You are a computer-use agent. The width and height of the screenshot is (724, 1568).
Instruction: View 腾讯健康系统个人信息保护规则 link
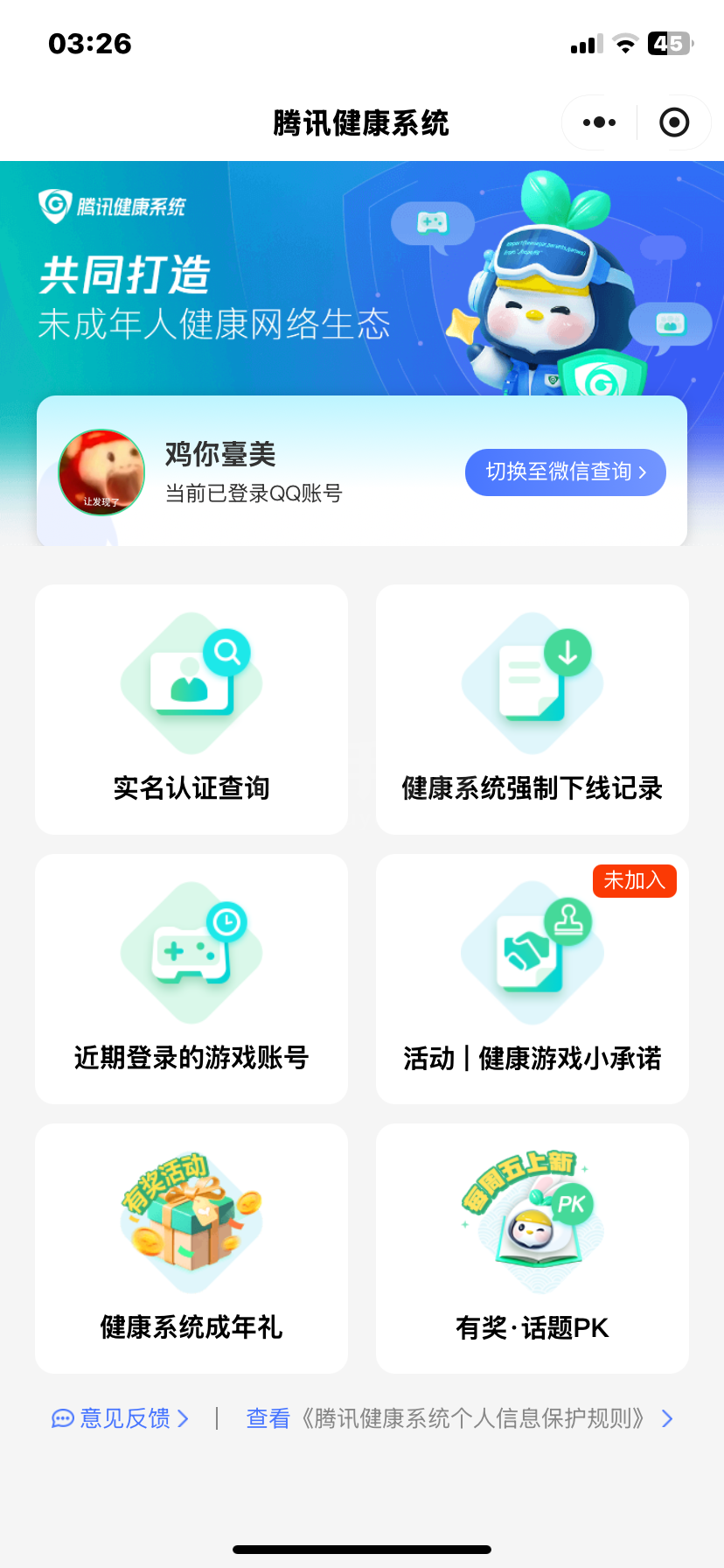[x=460, y=1418]
